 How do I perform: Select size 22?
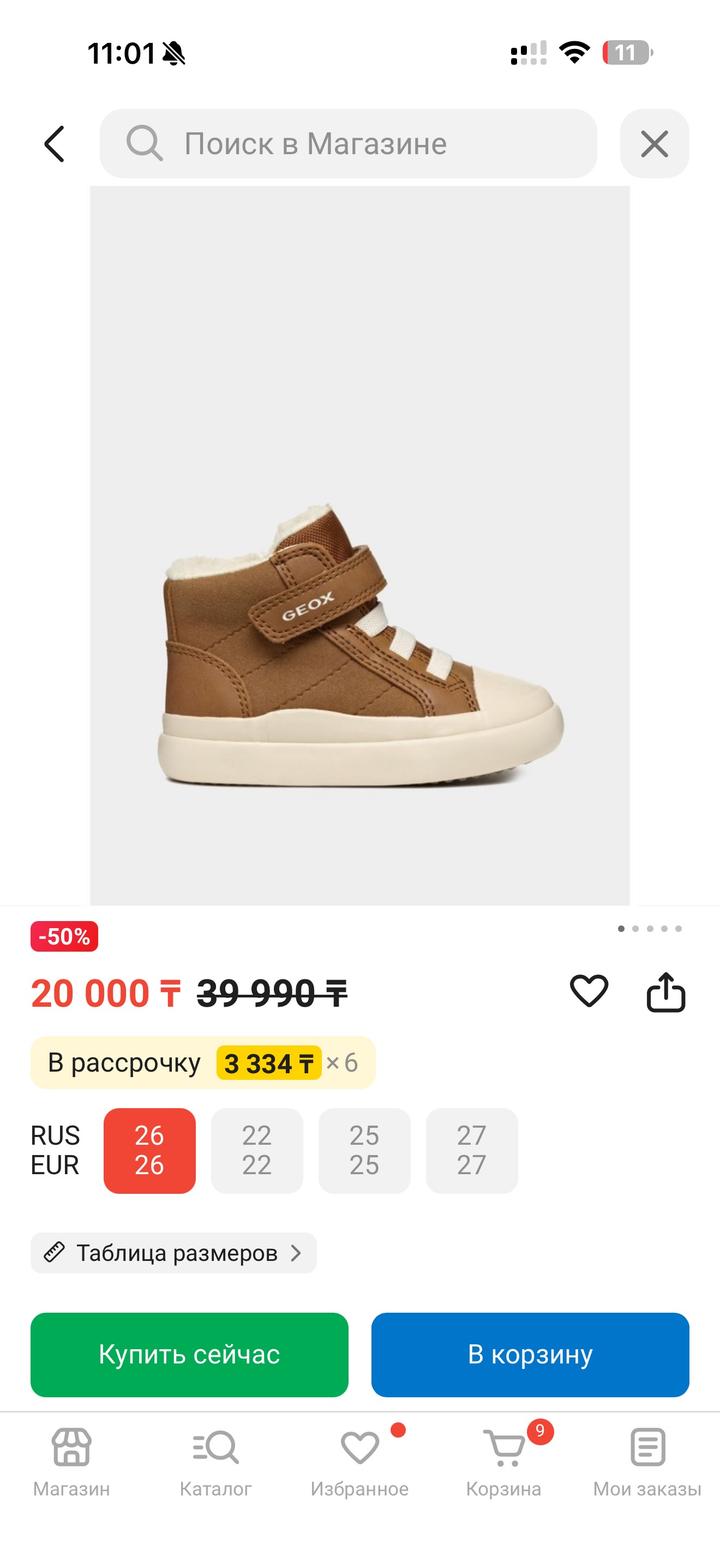coord(257,1150)
